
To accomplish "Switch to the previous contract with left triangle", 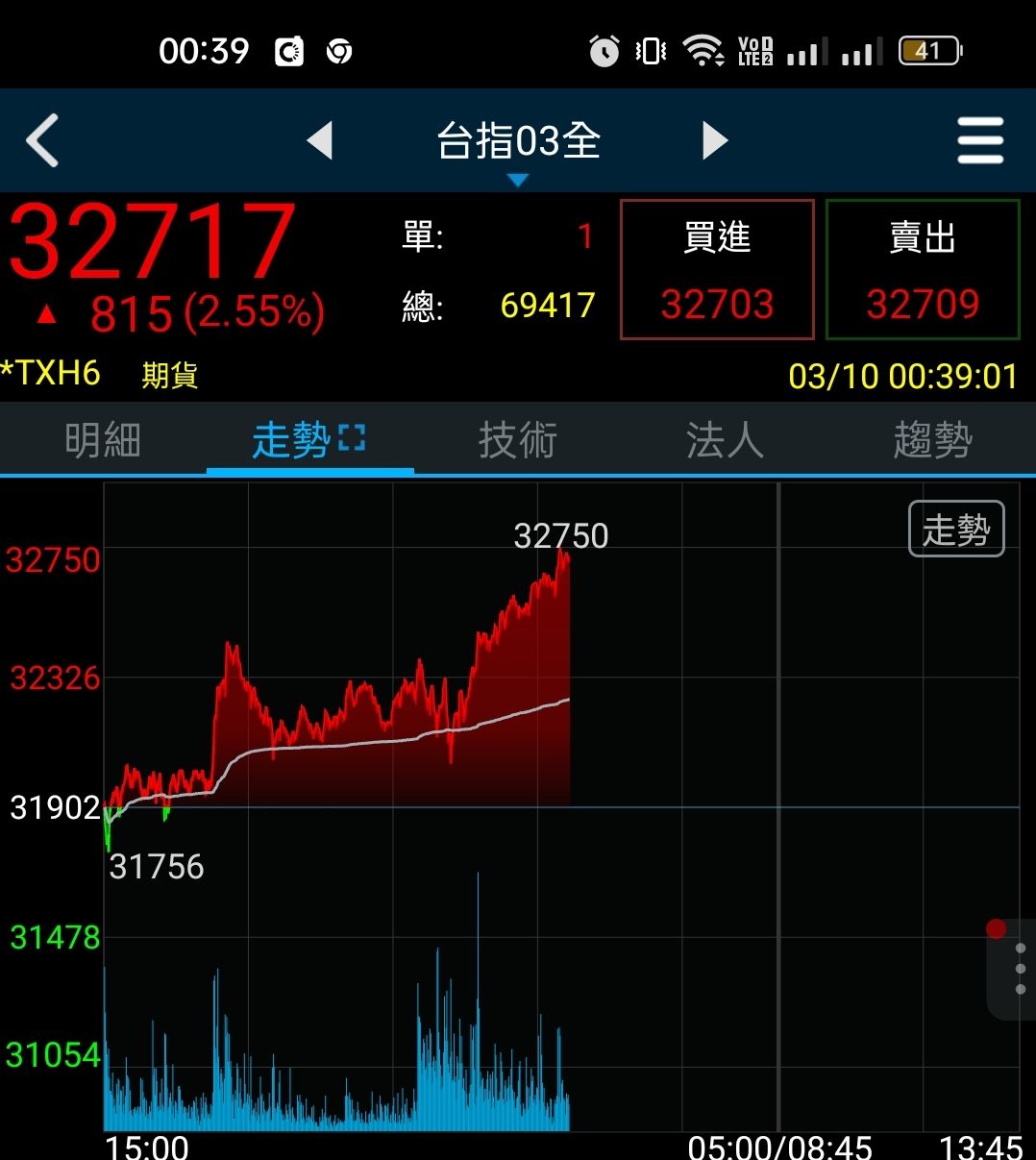I will pyautogui.click(x=320, y=140).
